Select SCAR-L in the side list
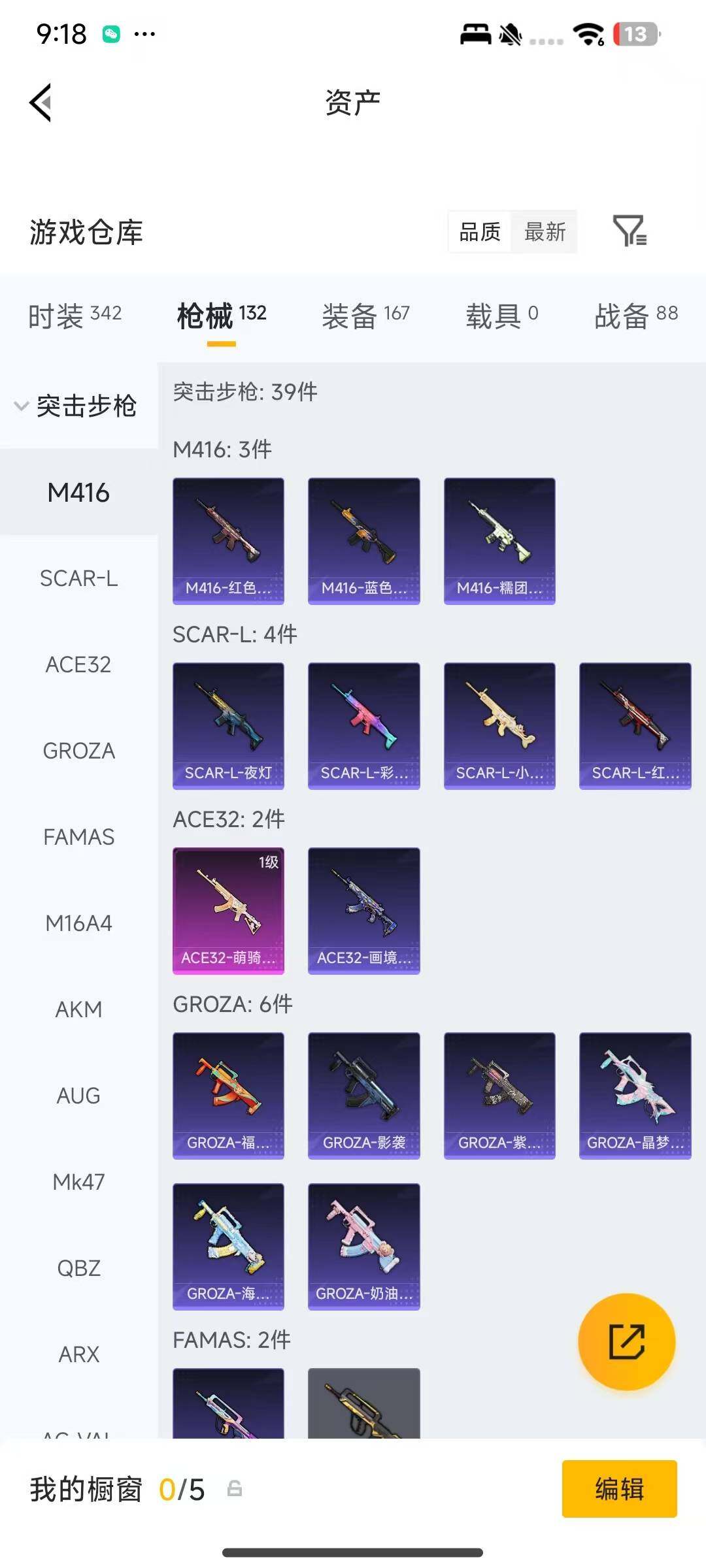706x1568 pixels. pyautogui.click(x=78, y=578)
